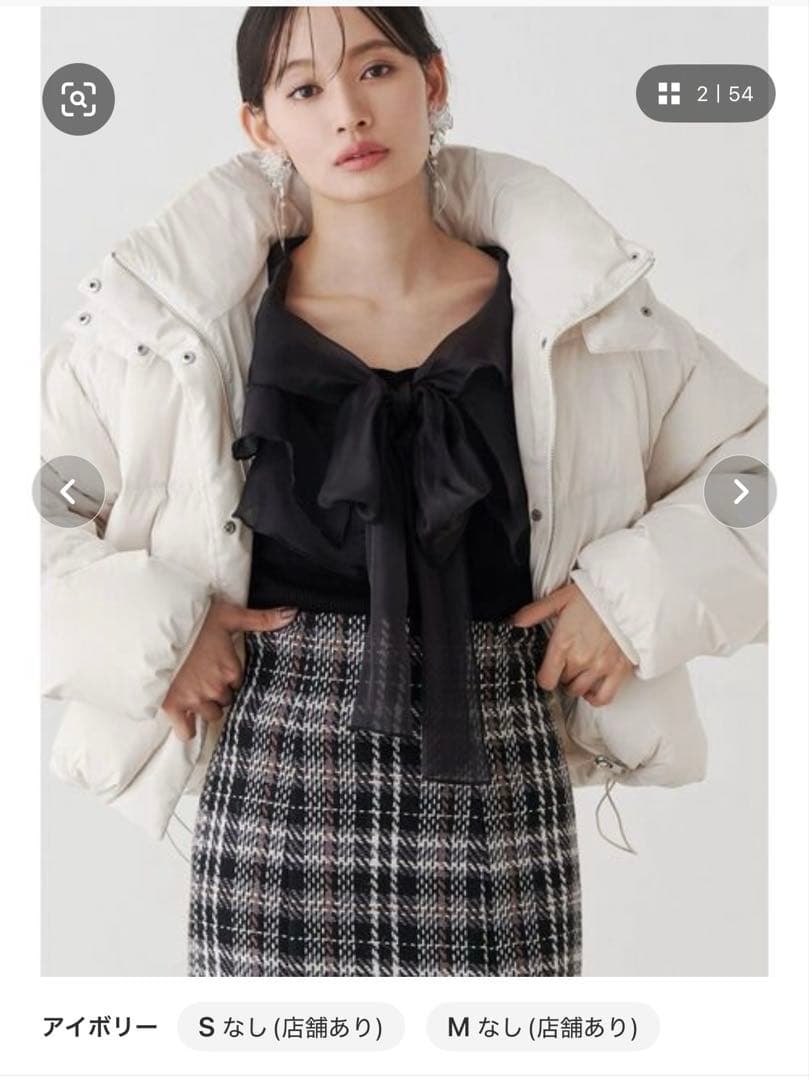Open the photo grid showing 2 | 54
The height and width of the screenshot is (1080, 809).
[x=705, y=94]
